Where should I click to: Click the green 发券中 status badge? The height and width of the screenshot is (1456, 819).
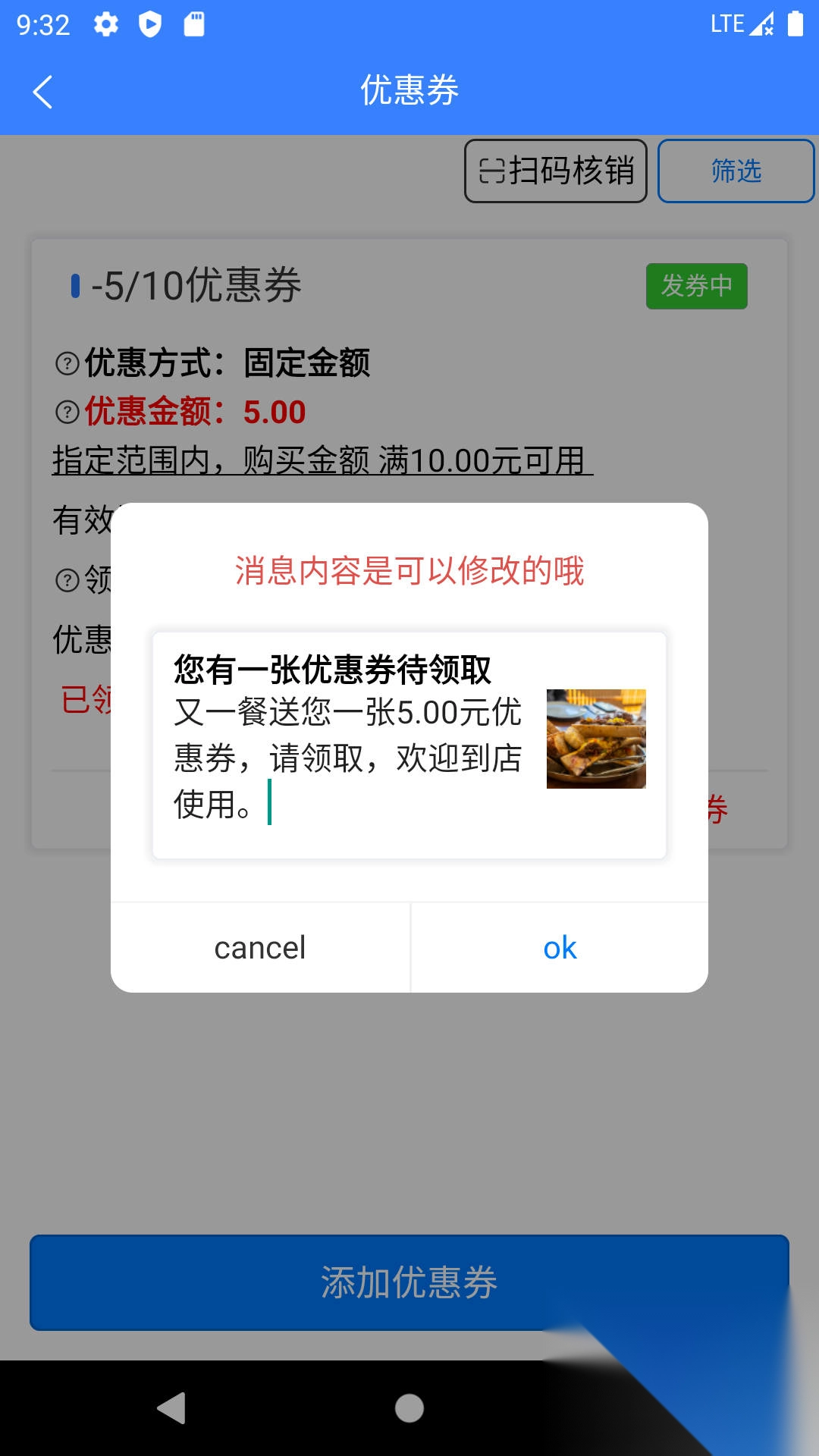(x=697, y=287)
